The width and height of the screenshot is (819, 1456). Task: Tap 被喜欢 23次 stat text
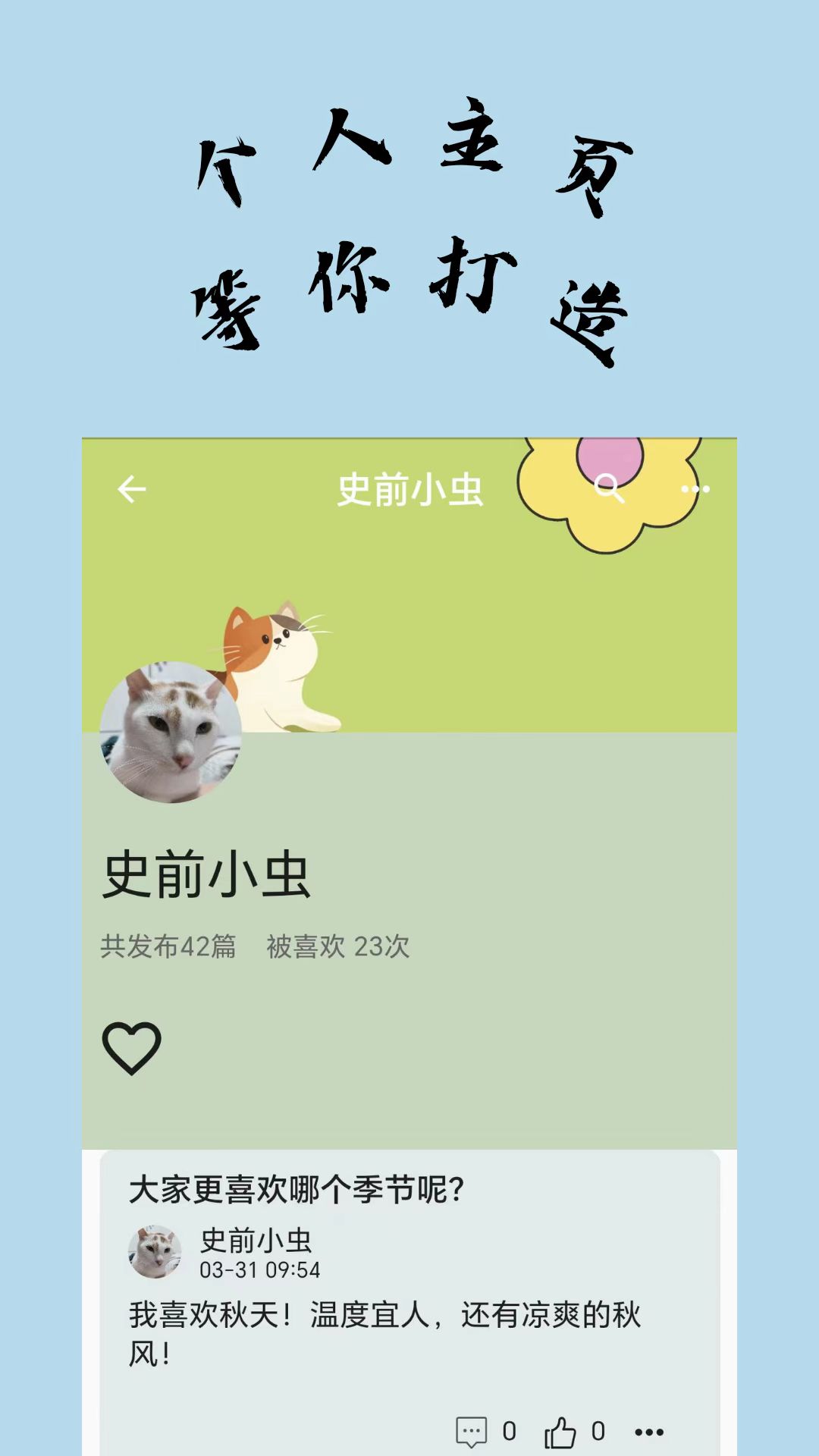pos(336,944)
